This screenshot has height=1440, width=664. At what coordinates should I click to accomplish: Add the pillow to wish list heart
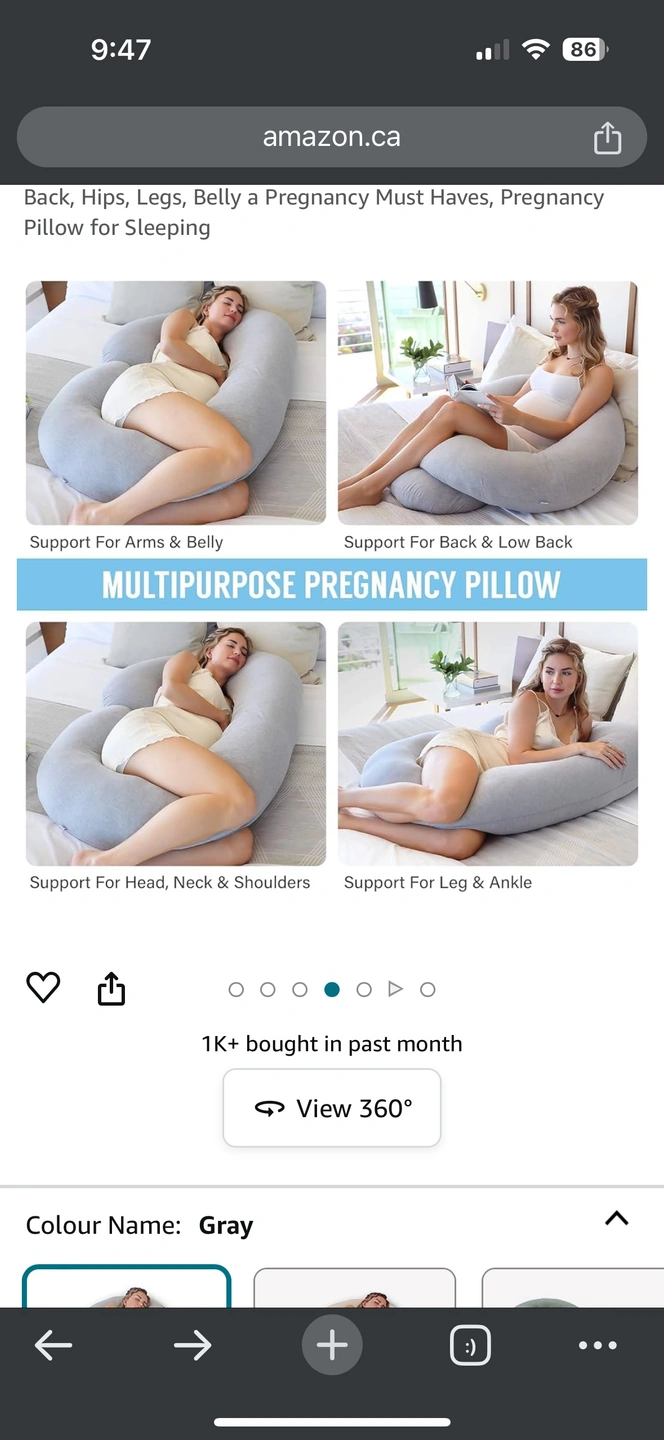click(x=43, y=988)
